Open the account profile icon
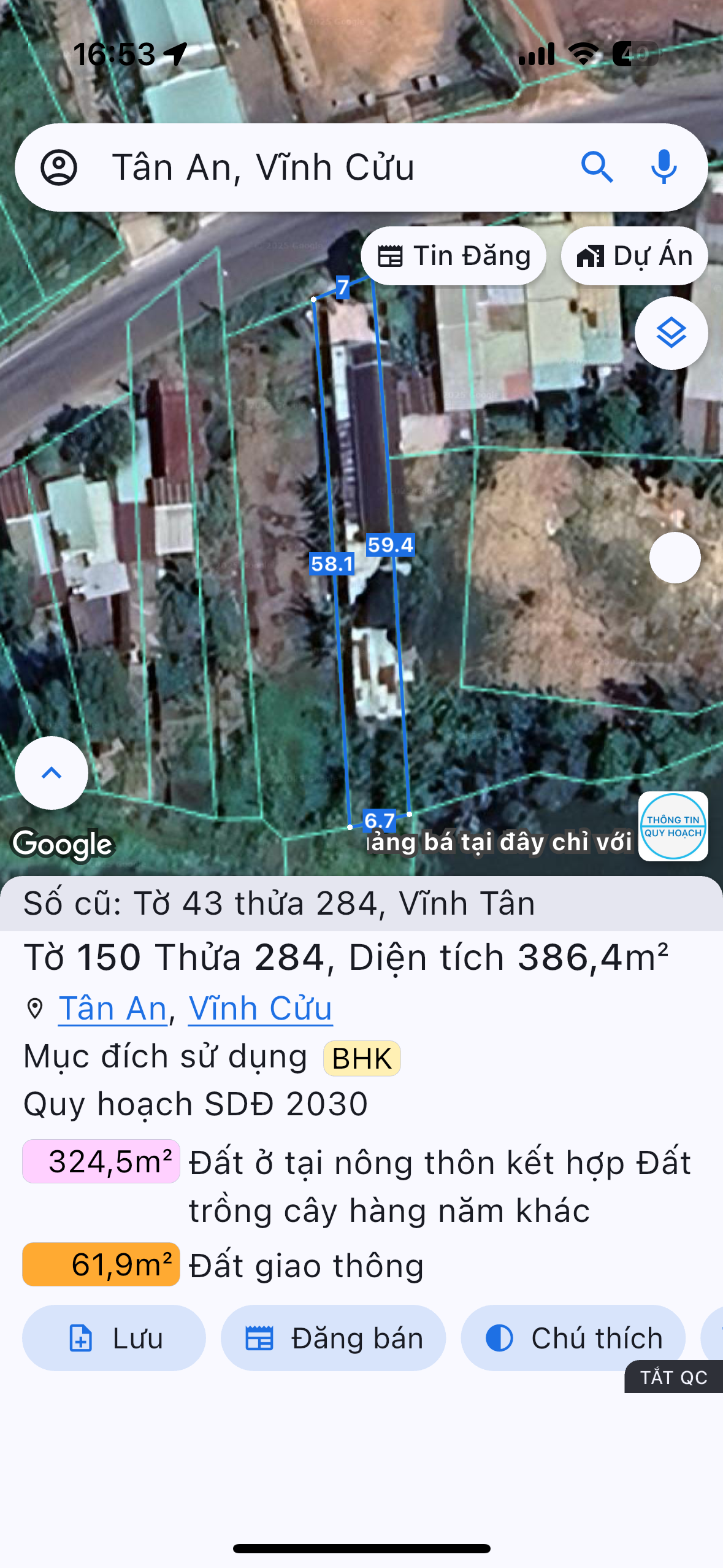This screenshot has width=723, height=1568. tap(59, 167)
